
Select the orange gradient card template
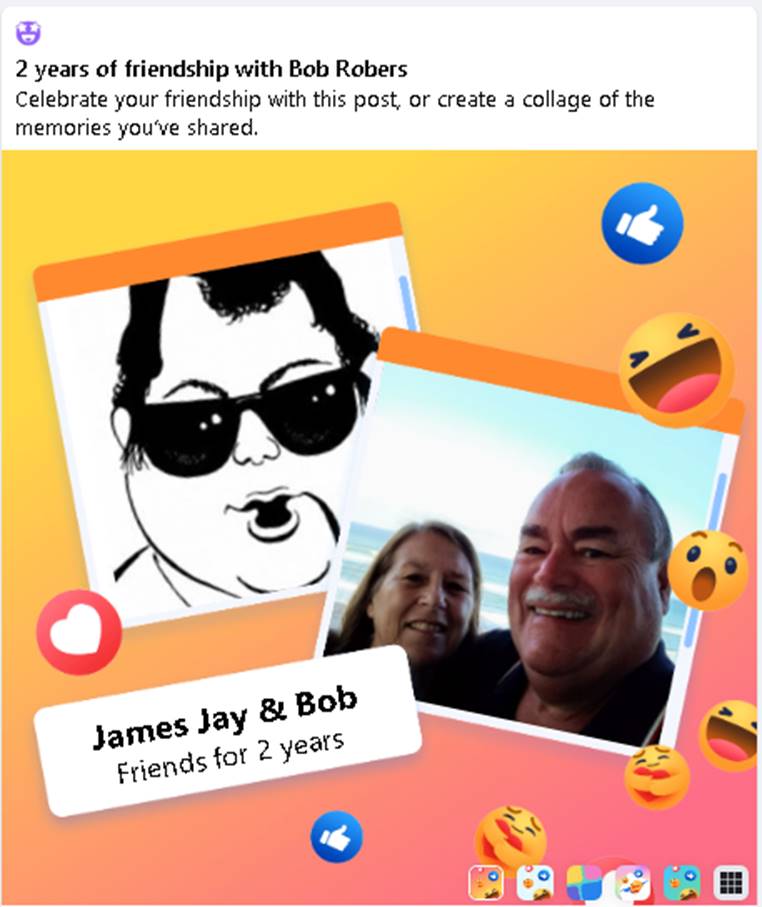pyautogui.click(x=486, y=882)
